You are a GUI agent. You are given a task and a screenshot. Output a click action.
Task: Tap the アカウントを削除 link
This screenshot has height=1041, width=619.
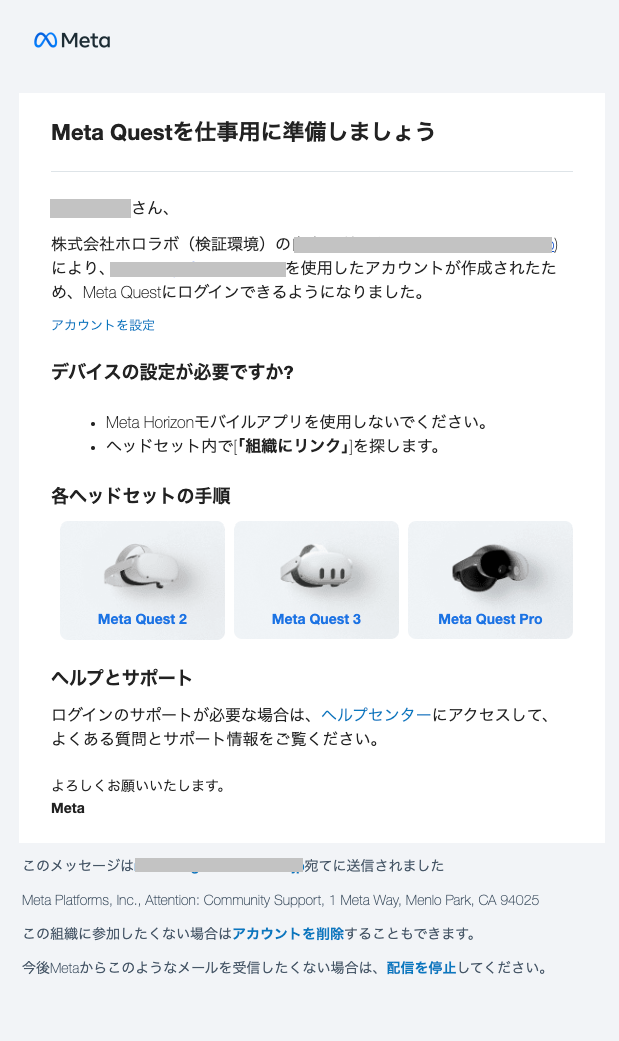click(288, 934)
